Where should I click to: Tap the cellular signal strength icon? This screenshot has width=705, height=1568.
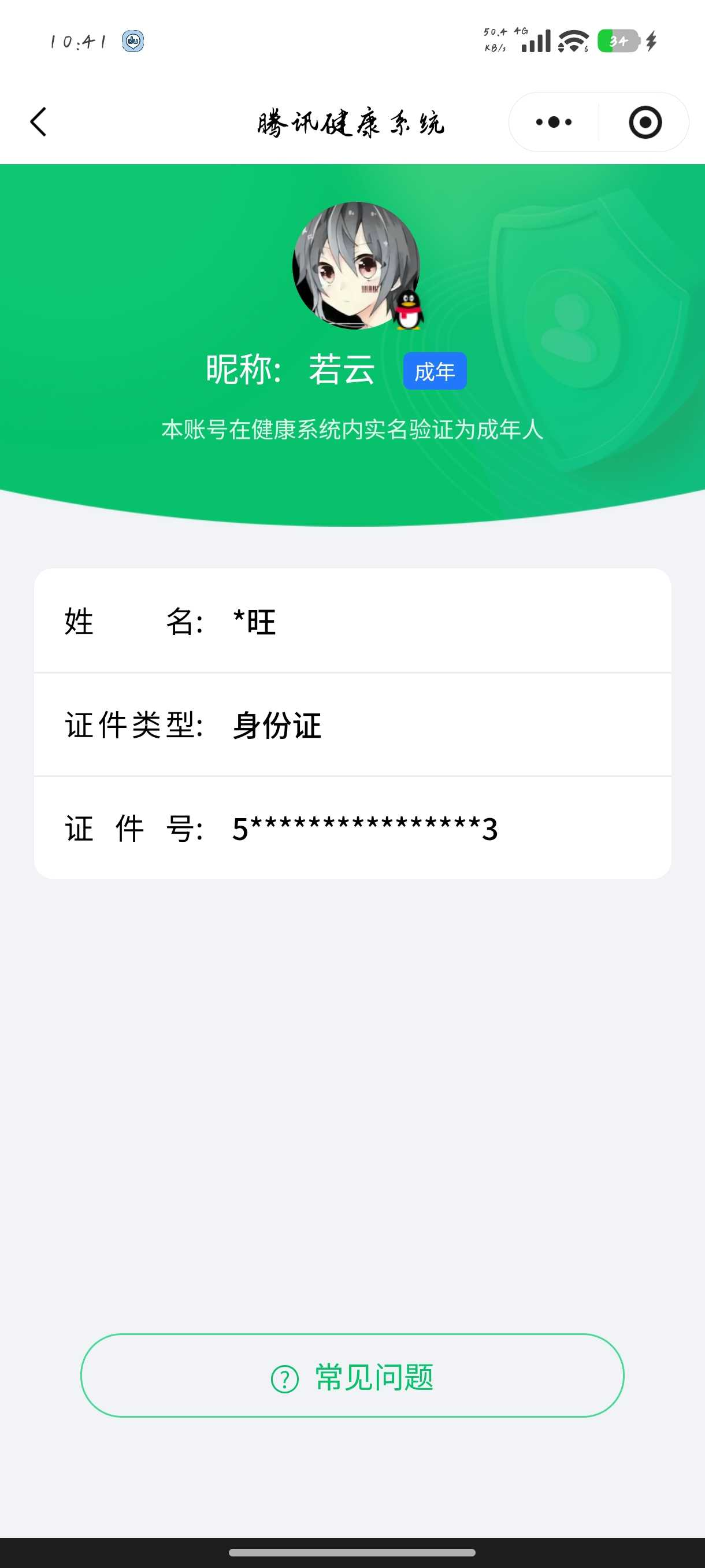point(535,42)
